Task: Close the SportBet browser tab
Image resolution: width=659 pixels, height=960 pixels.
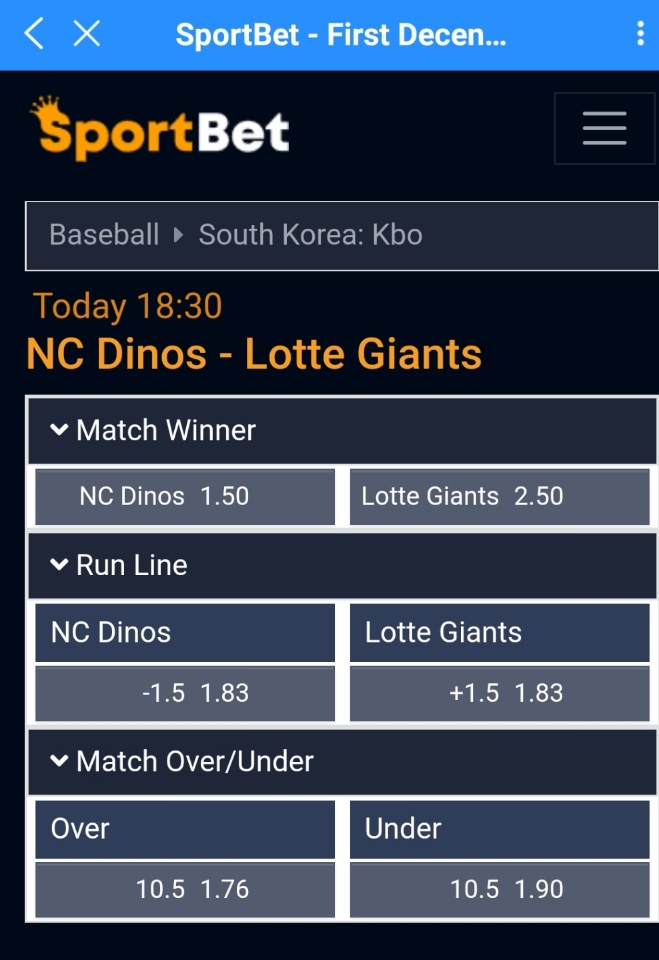Action: coord(87,35)
